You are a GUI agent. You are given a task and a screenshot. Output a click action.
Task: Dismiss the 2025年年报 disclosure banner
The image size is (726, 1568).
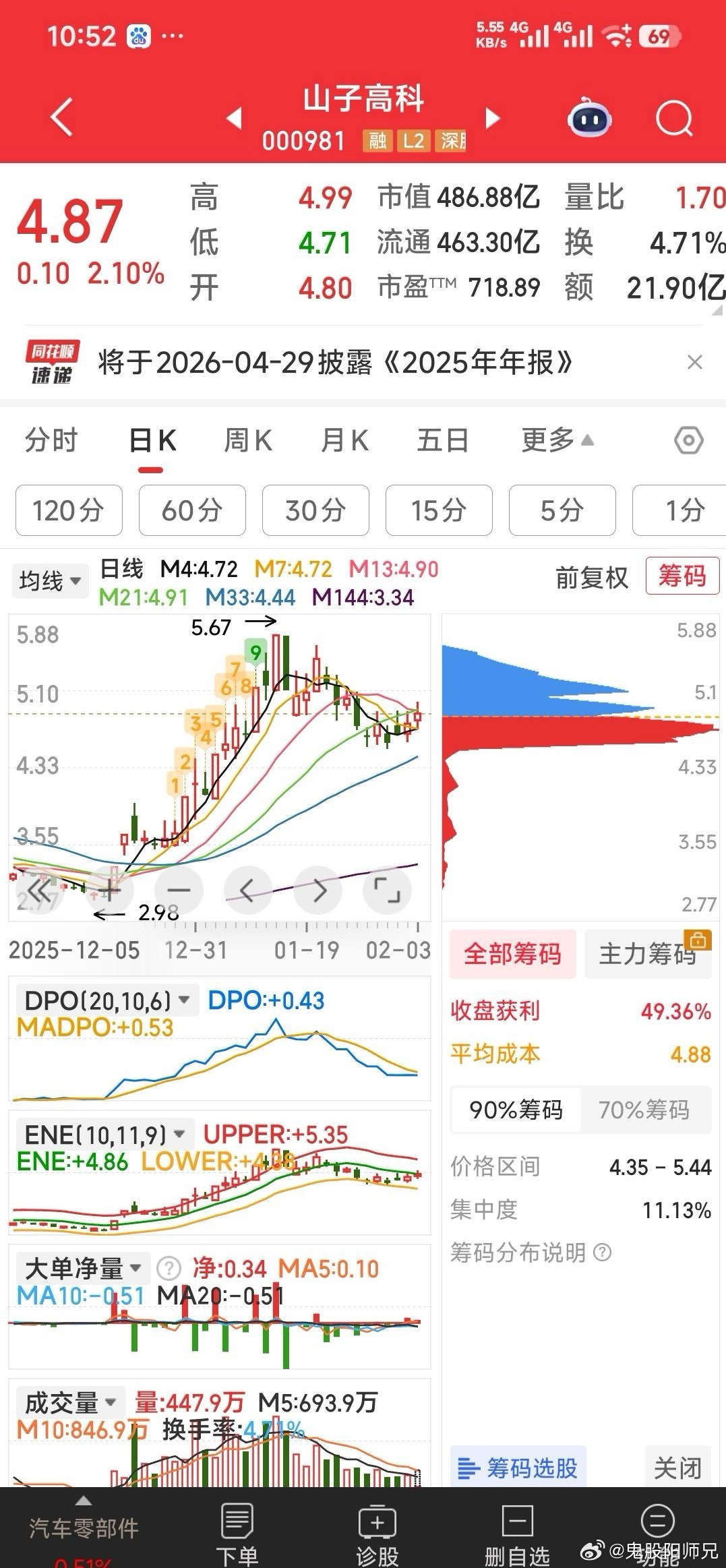[694, 363]
